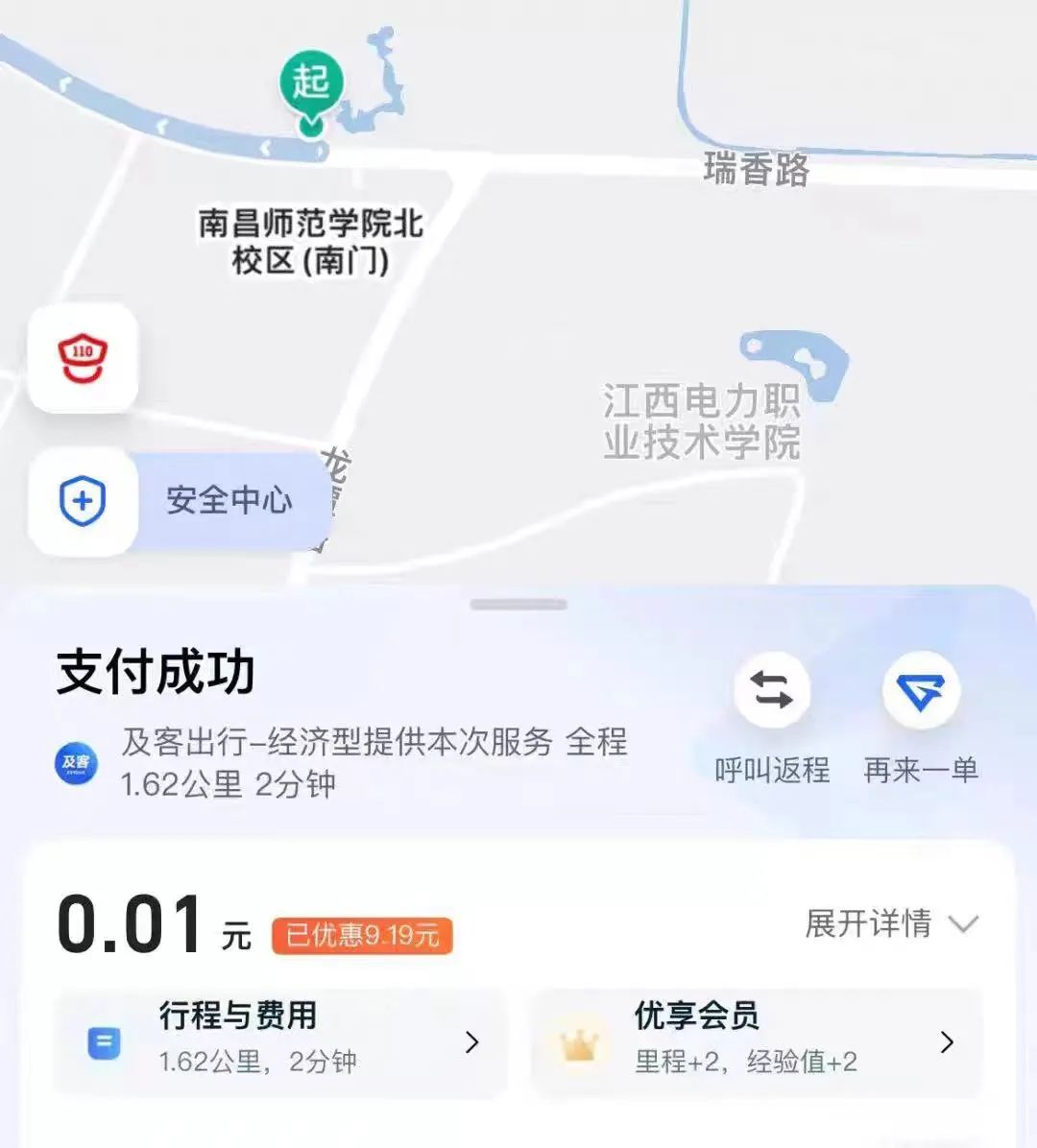Viewport: 1037px width, 1148px height.
Task: Tap the blue shield safety icon
Action: coord(83,500)
